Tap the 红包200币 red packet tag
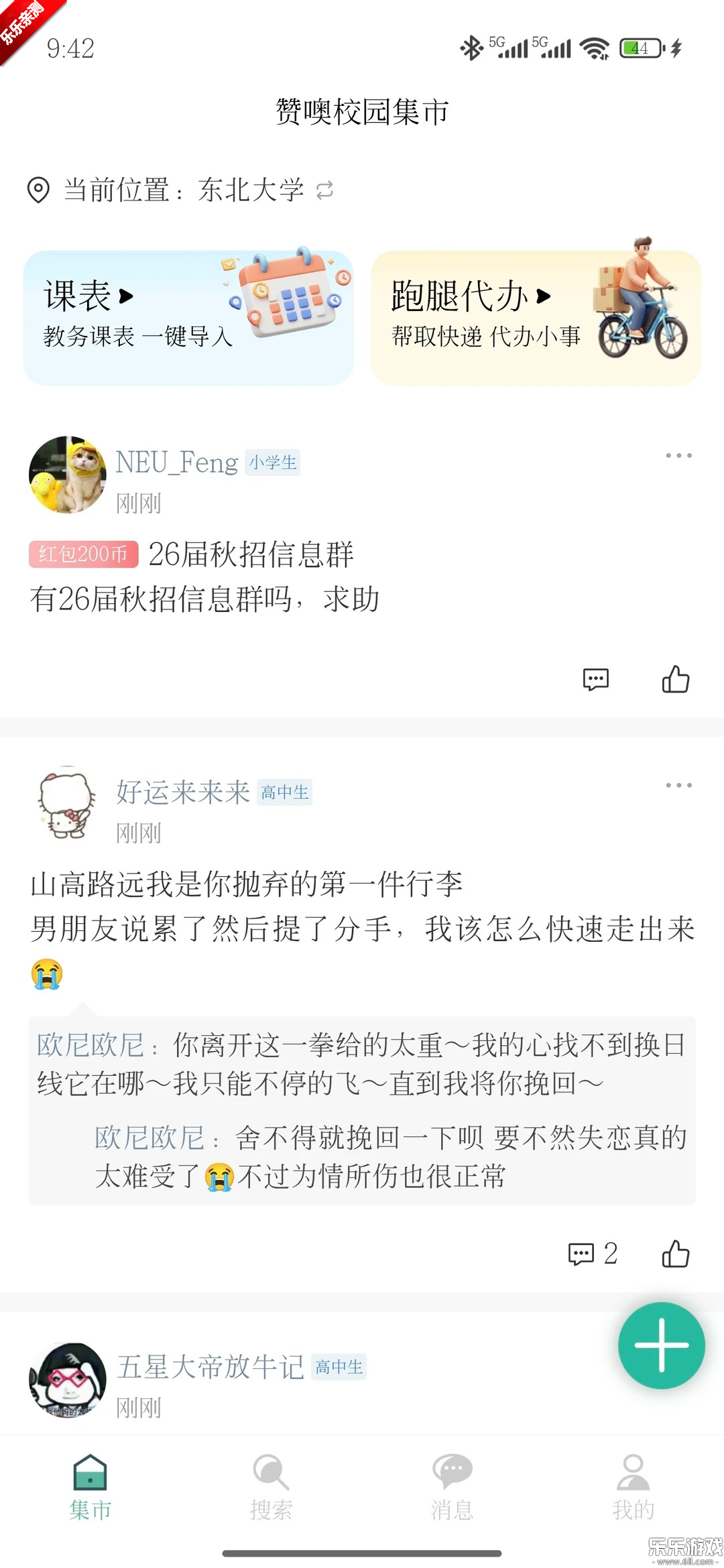This screenshot has height=1568, width=724. coord(82,555)
